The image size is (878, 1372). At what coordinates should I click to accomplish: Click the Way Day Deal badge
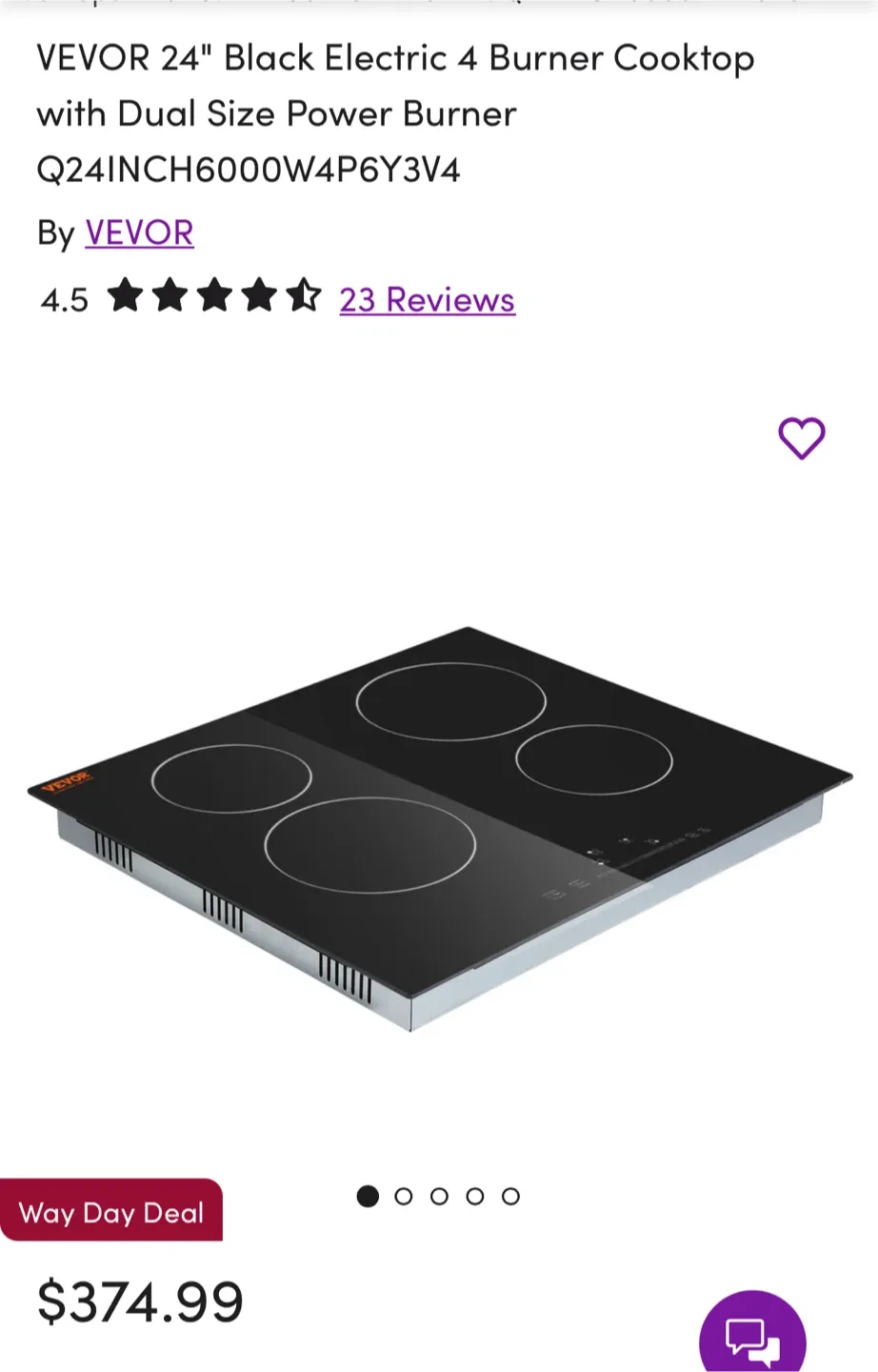[x=110, y=1212]
